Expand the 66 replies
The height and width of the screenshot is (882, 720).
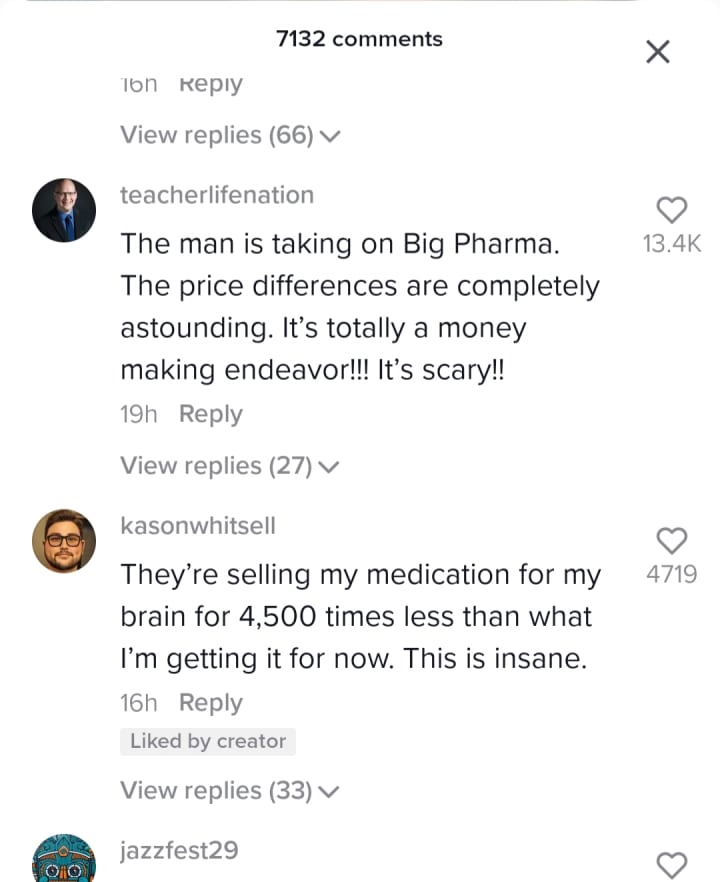coord(230,135)
